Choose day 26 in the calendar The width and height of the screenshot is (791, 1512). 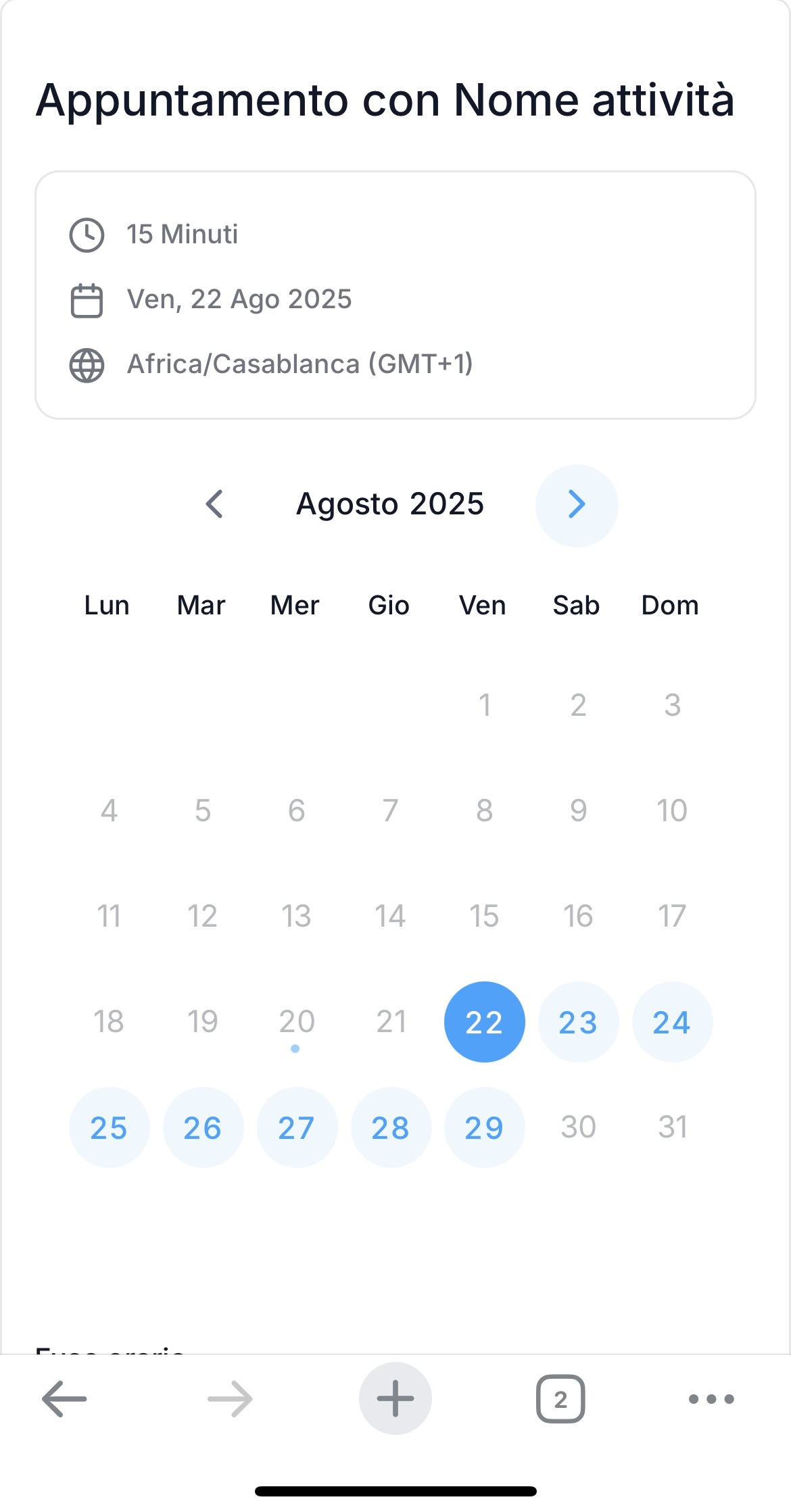click(x=203, y=1127)
